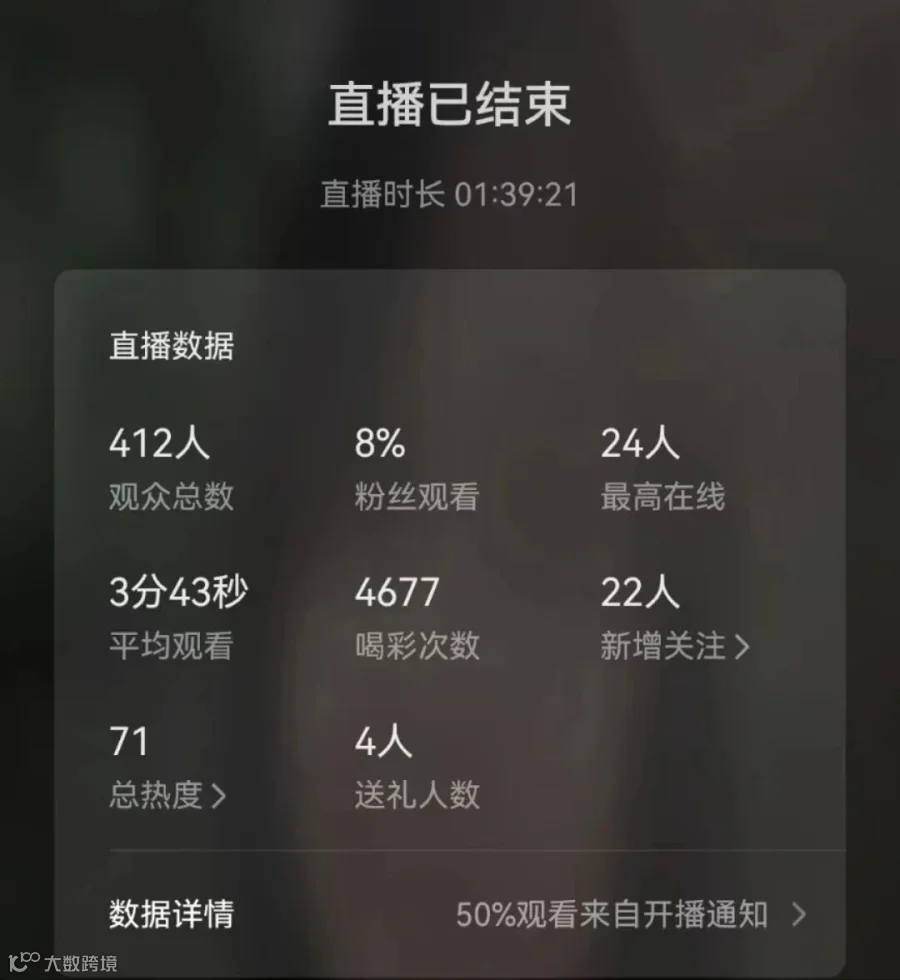Open the 数据详情 data details row

pos(458,914)
